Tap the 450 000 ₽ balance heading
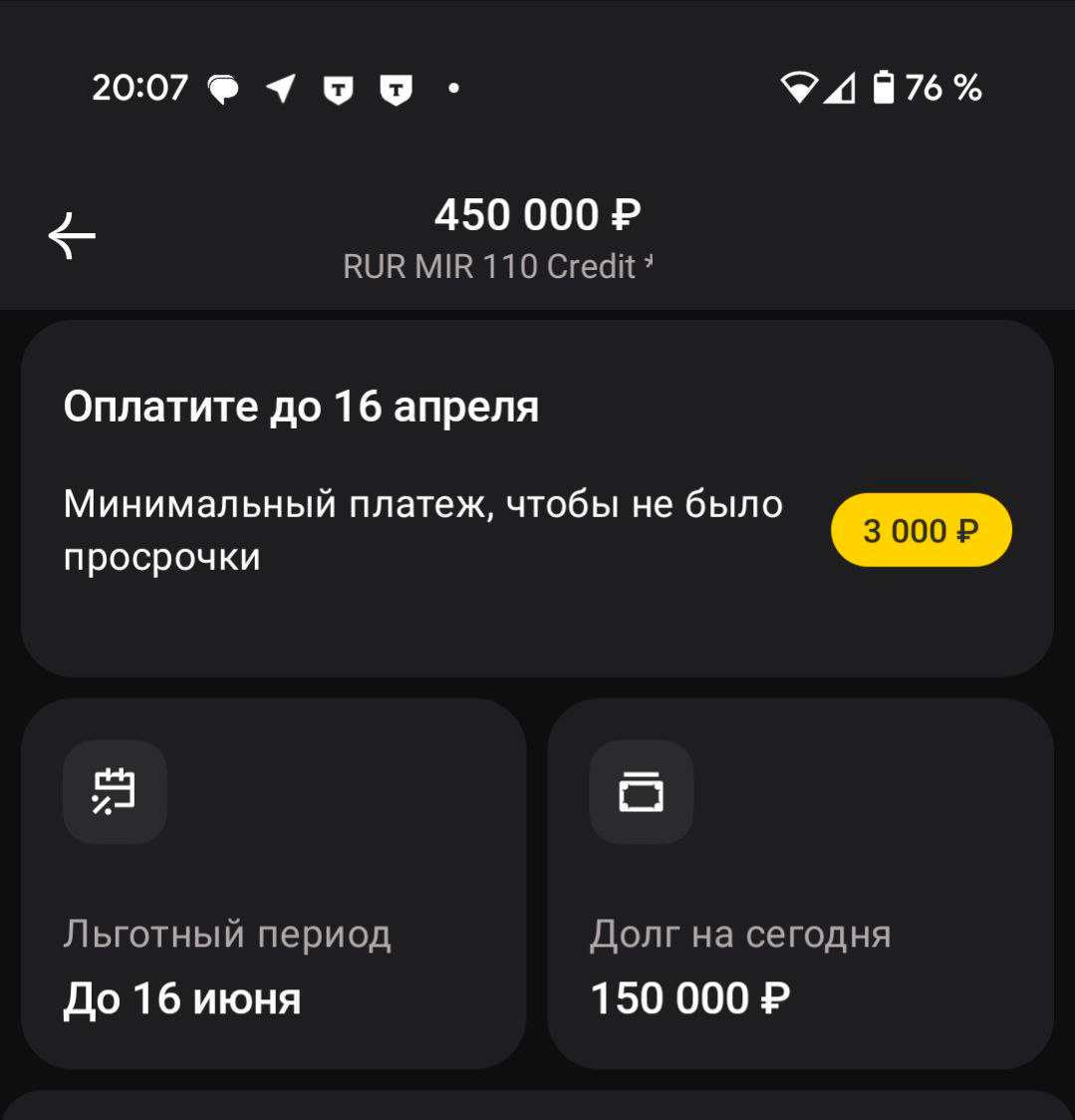1075x1120 pixels. click(538, 212)
